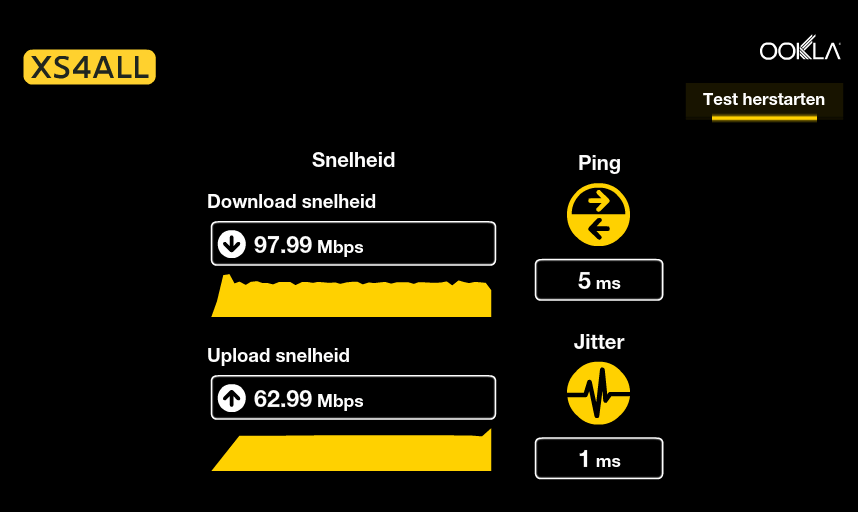Restart the speed test with Test herstarten

point(764,101)
